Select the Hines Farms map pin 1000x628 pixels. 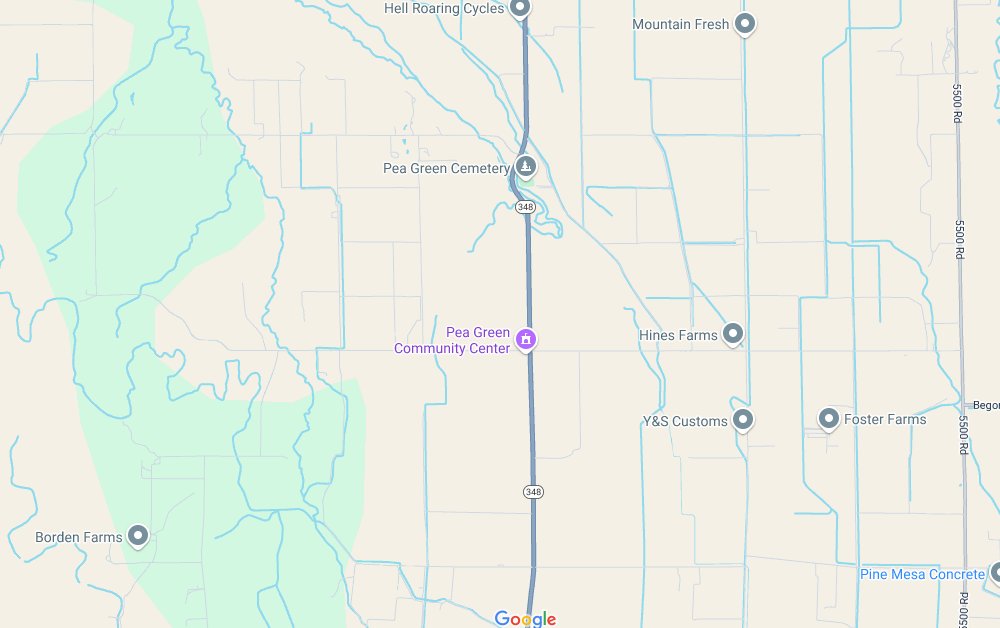(733, 334)
